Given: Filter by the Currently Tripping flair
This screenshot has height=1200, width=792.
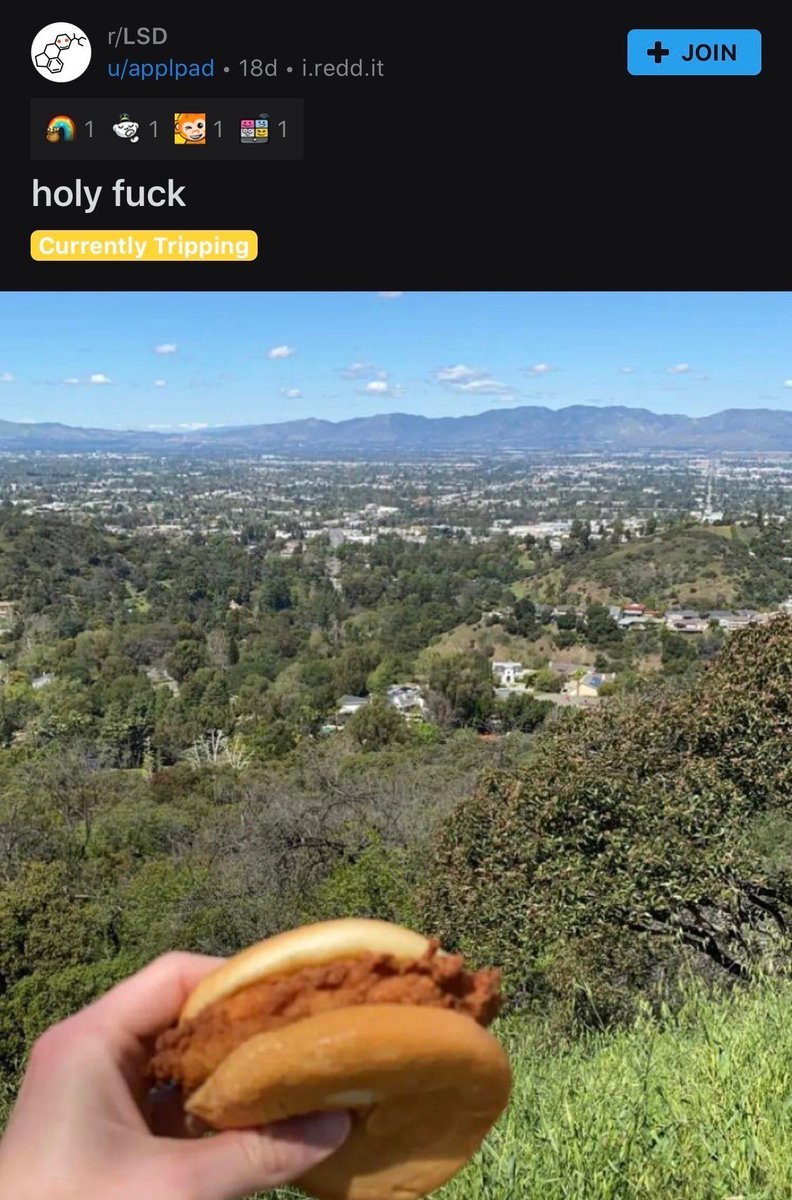Looking at the screenshot, I should (x=144, y=246).
